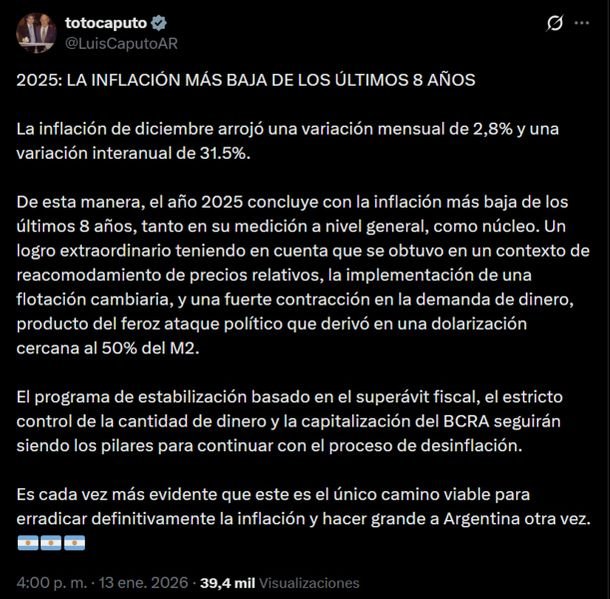Tap the Grok explain icon
Image resolution: width=610 pixels, height=599 pixels.
coord(551,24)
